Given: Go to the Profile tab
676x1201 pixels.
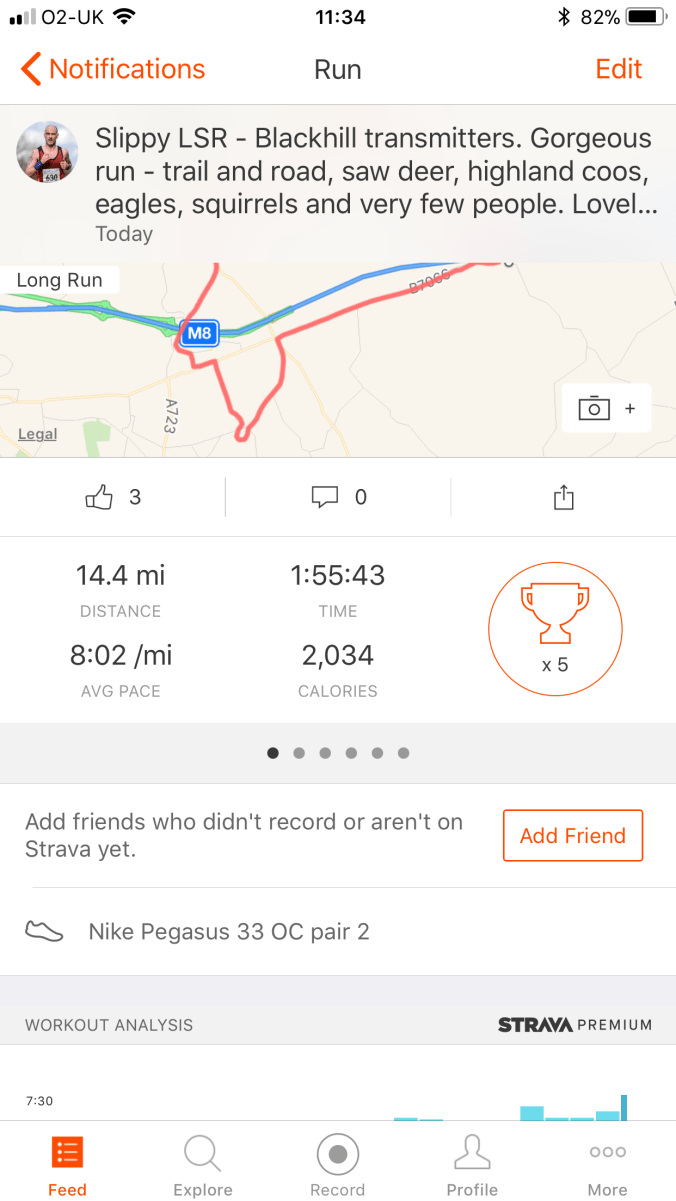Looking at the screenshot, I should coord(472,1165).
